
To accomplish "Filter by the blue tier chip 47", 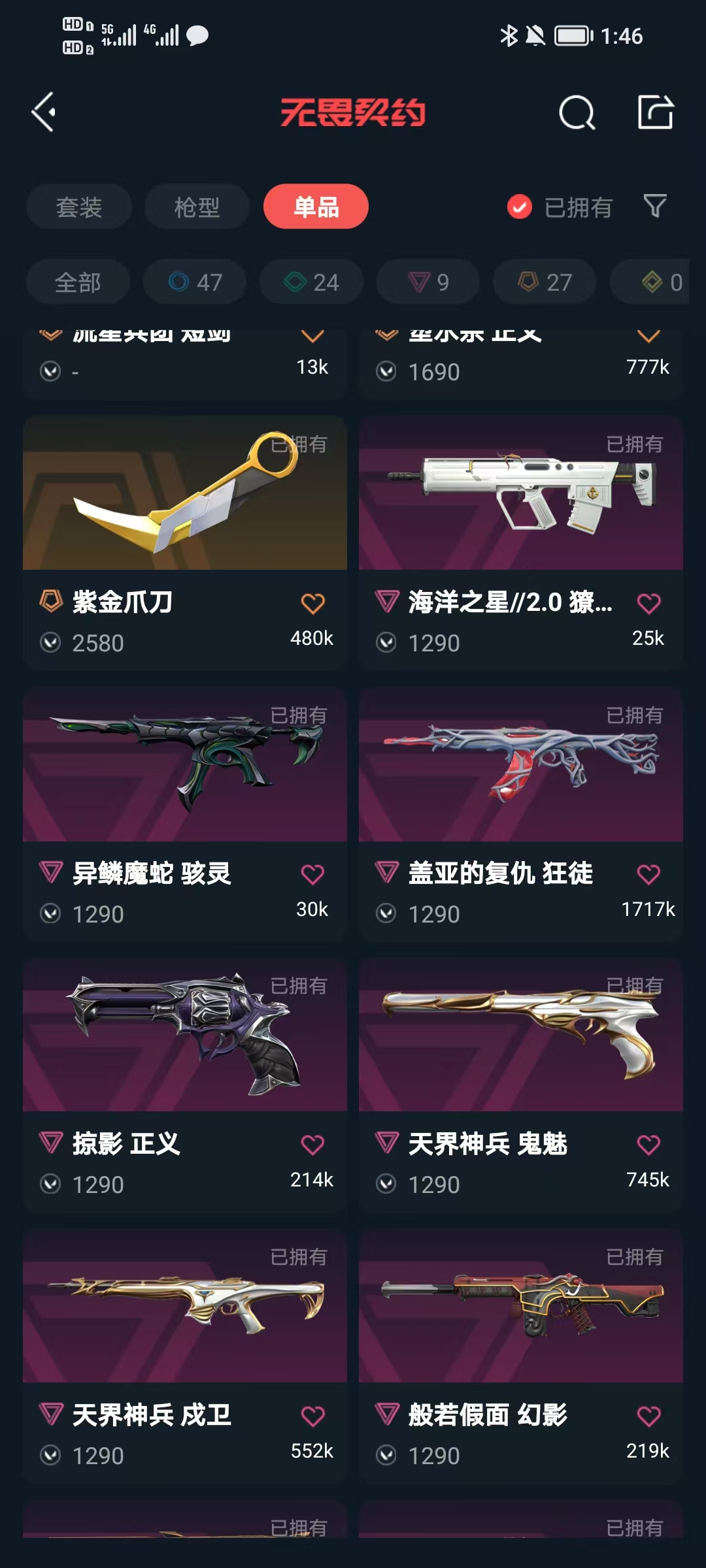I will 195,282.
